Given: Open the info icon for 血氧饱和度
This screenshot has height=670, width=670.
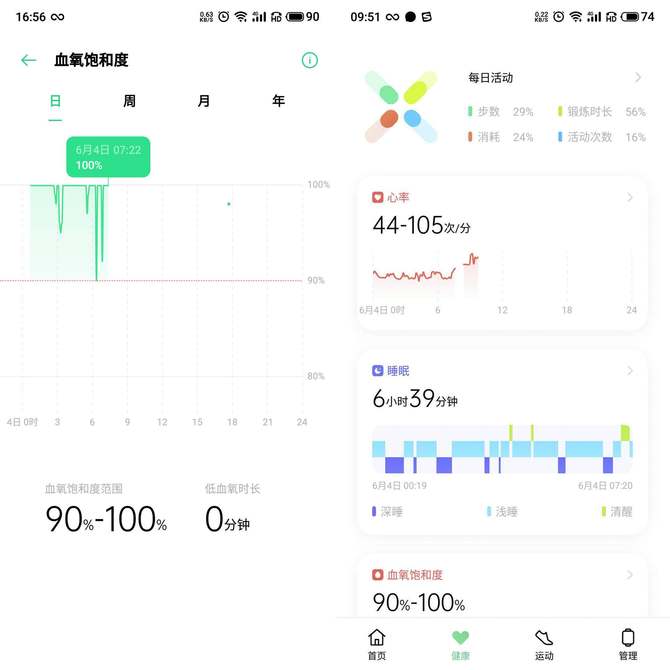Looking at the screenshot, I should click(x=310, y=60).
